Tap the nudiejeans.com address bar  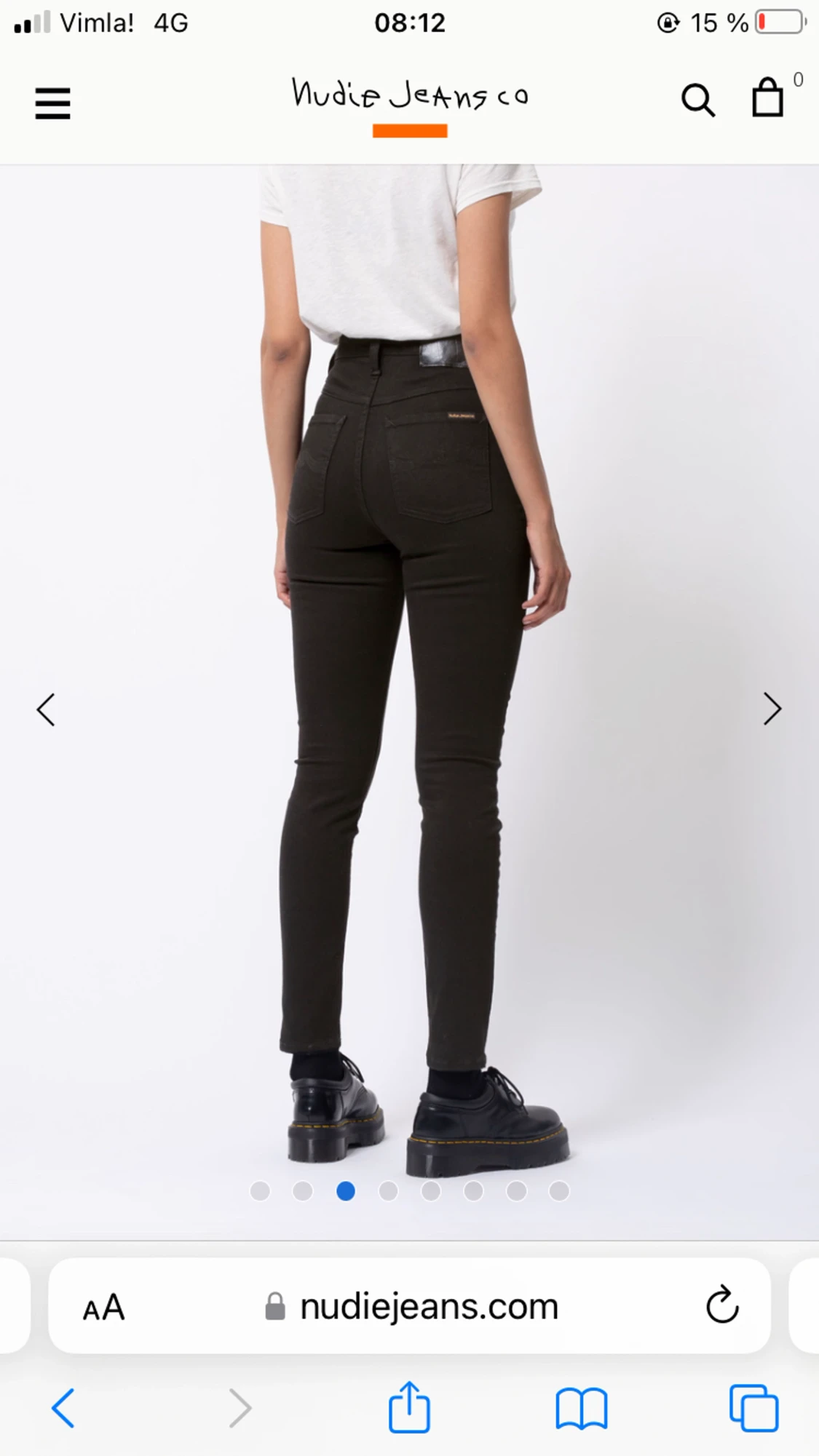click(410, 1306)
